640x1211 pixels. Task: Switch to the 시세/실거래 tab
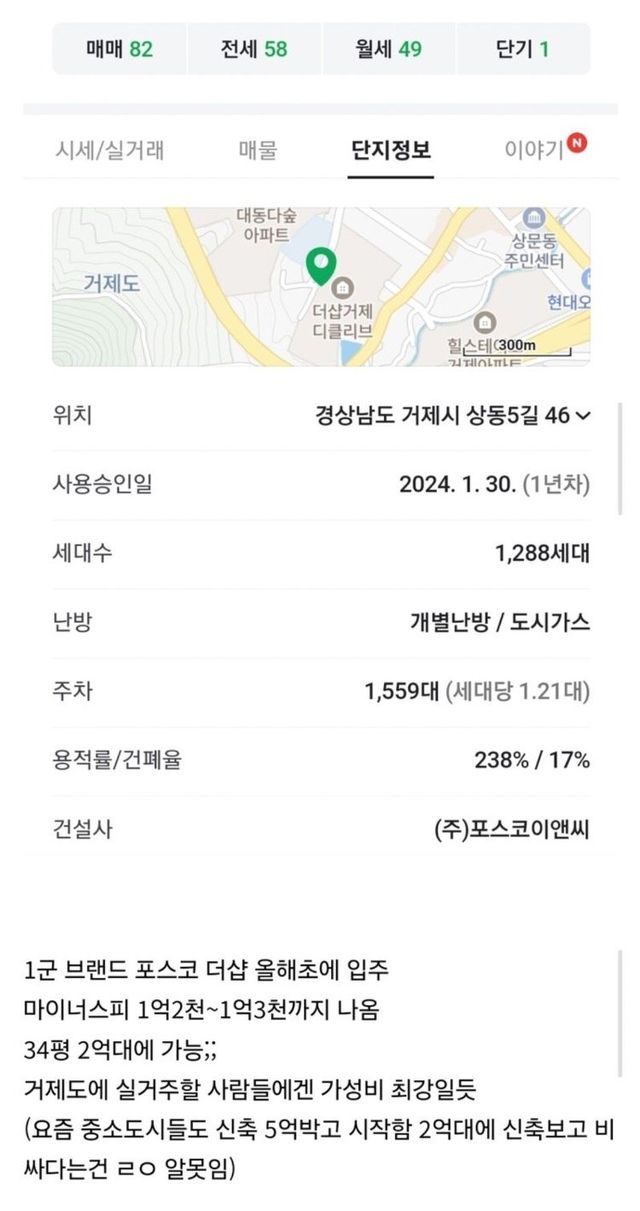point(109,151)
